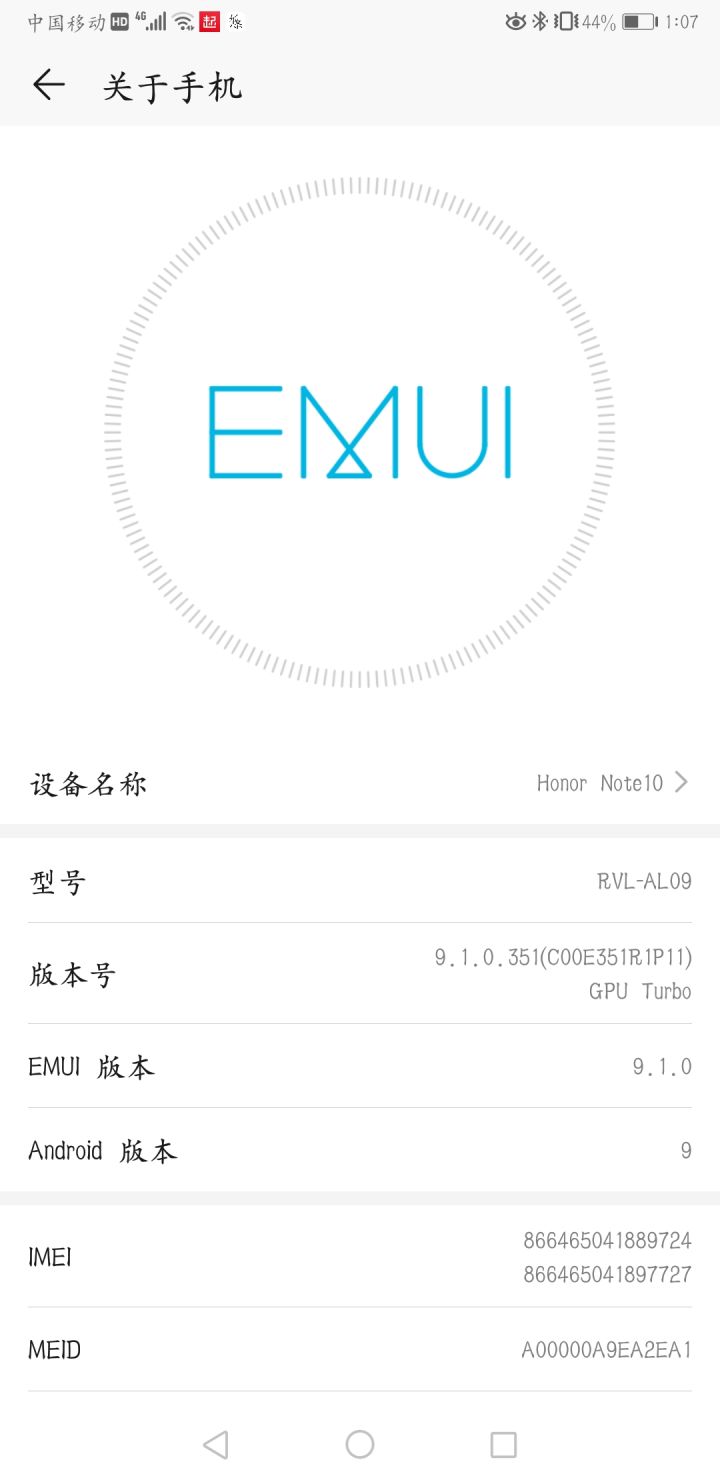The image size is (720, 1480).
Task: Tap the EMUI 版本 row showing 9.1.0
Action: point(360,1066)
